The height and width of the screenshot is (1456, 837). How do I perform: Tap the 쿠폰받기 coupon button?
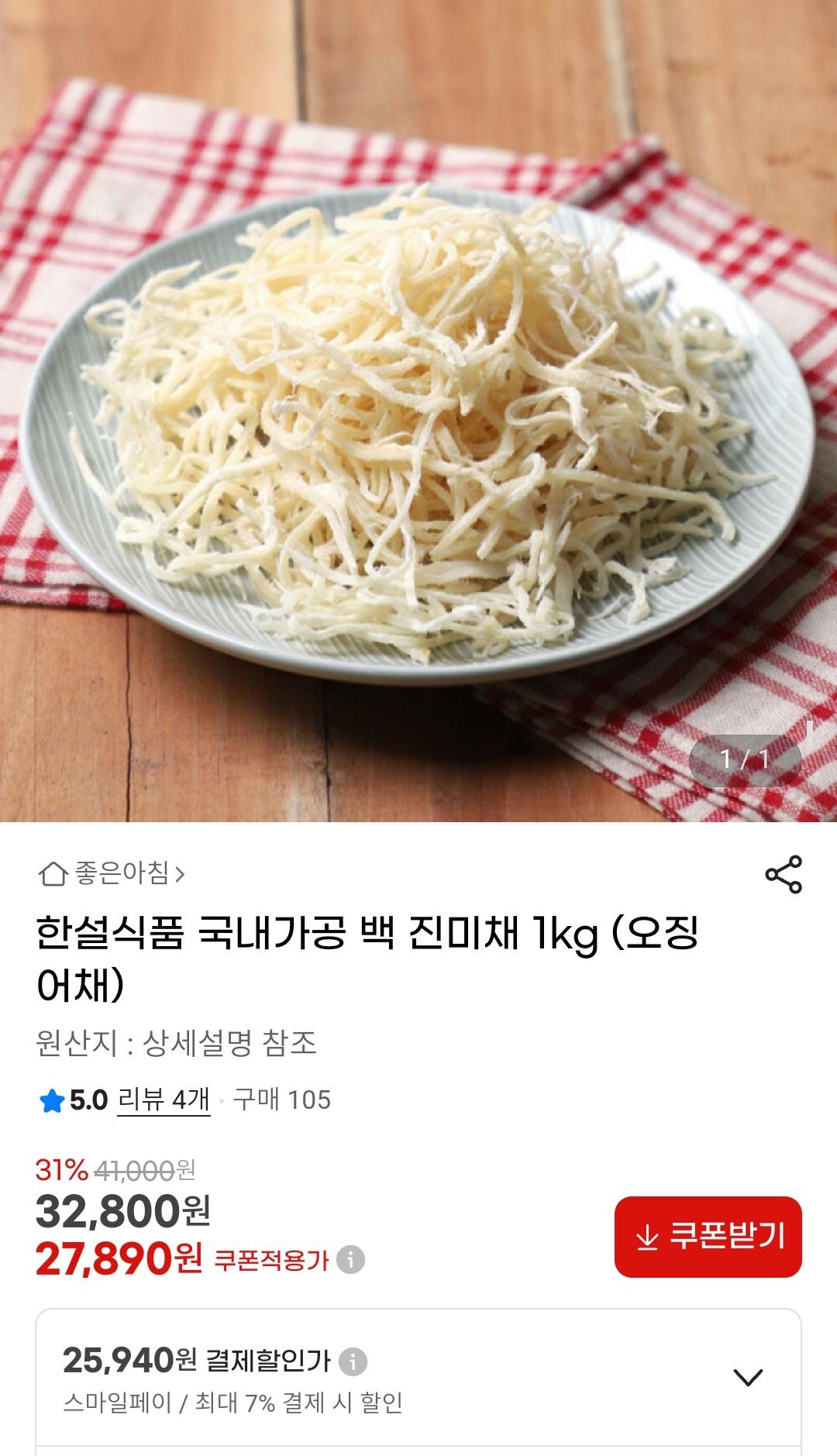tap(708, 1236)
